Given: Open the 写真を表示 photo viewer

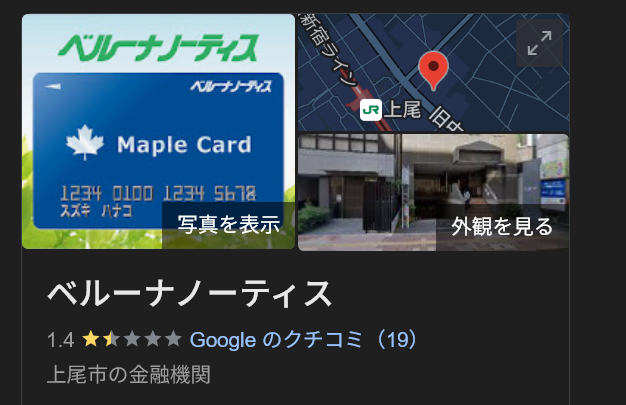Looking at the screenshot, I should 229,225.
